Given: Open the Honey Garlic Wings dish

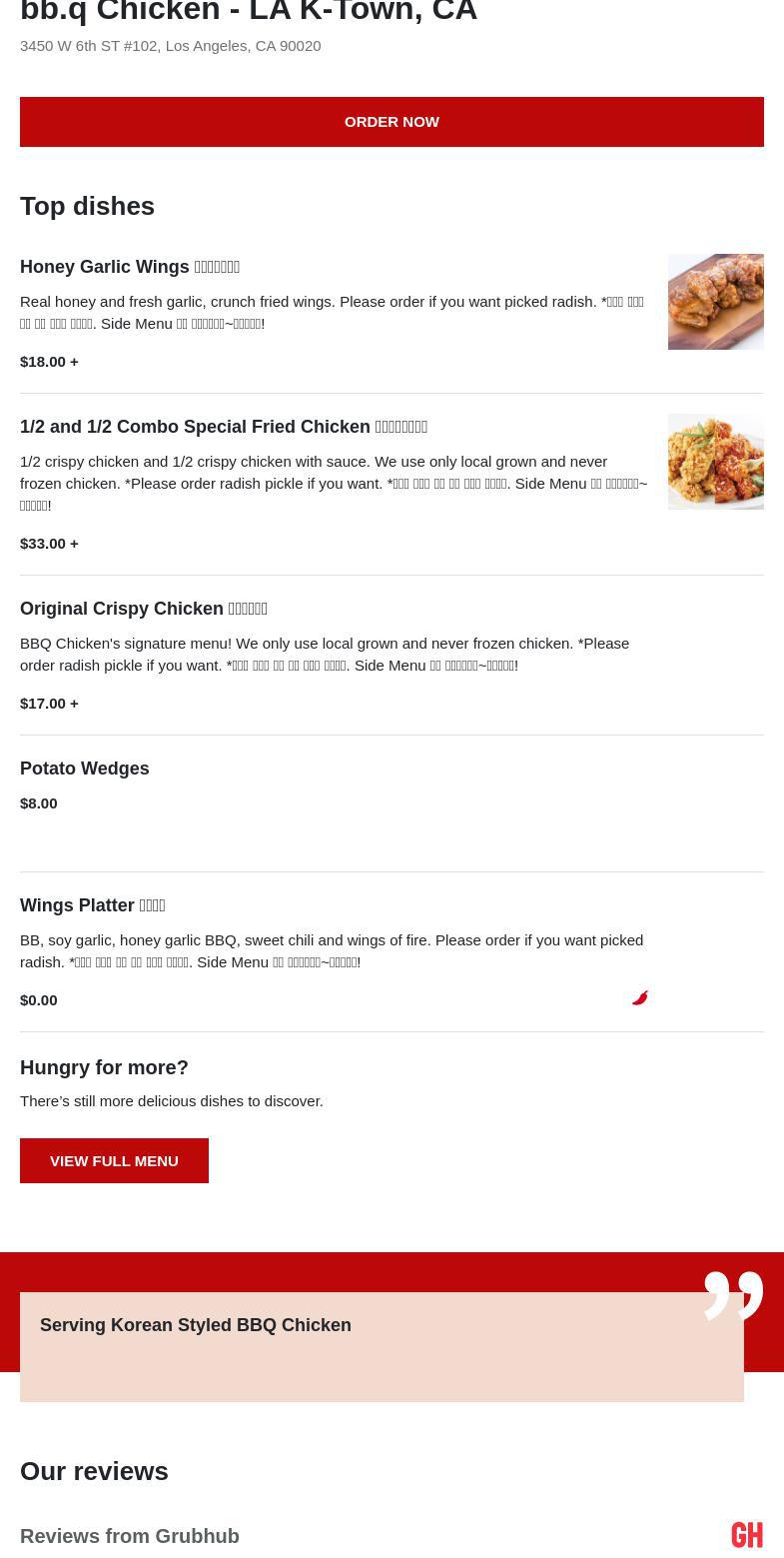Looking at the screenshot, I should 392,314.
